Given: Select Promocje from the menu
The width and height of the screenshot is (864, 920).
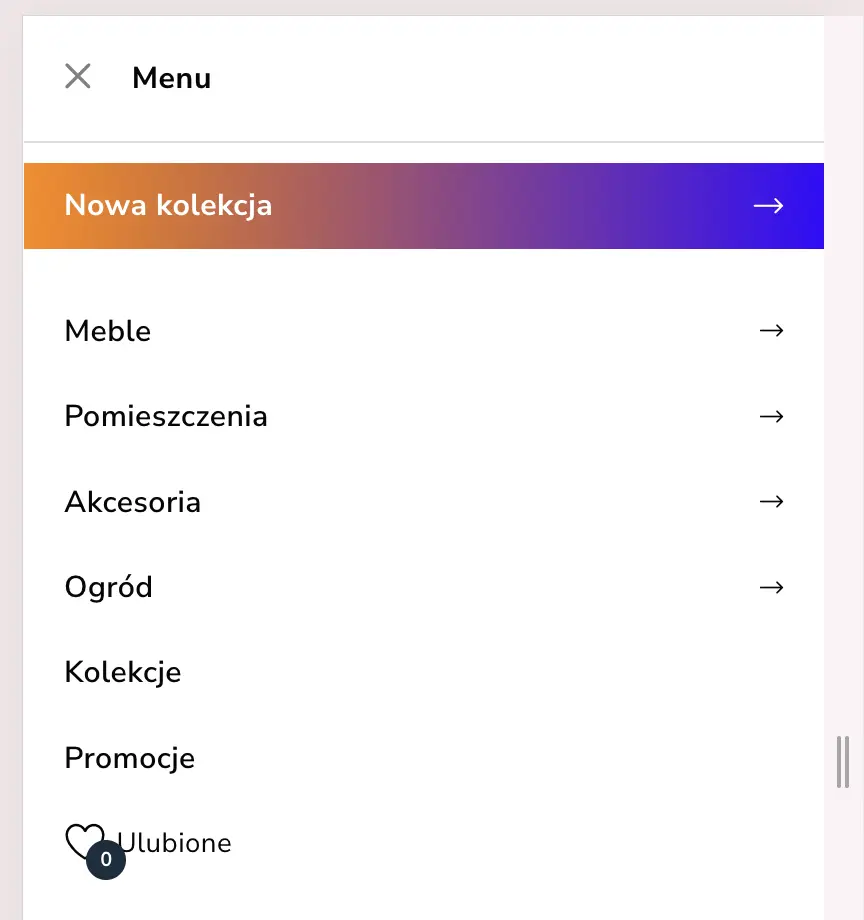Looking at the screenshot, I should pyautogui.click(x=129, y=758).
